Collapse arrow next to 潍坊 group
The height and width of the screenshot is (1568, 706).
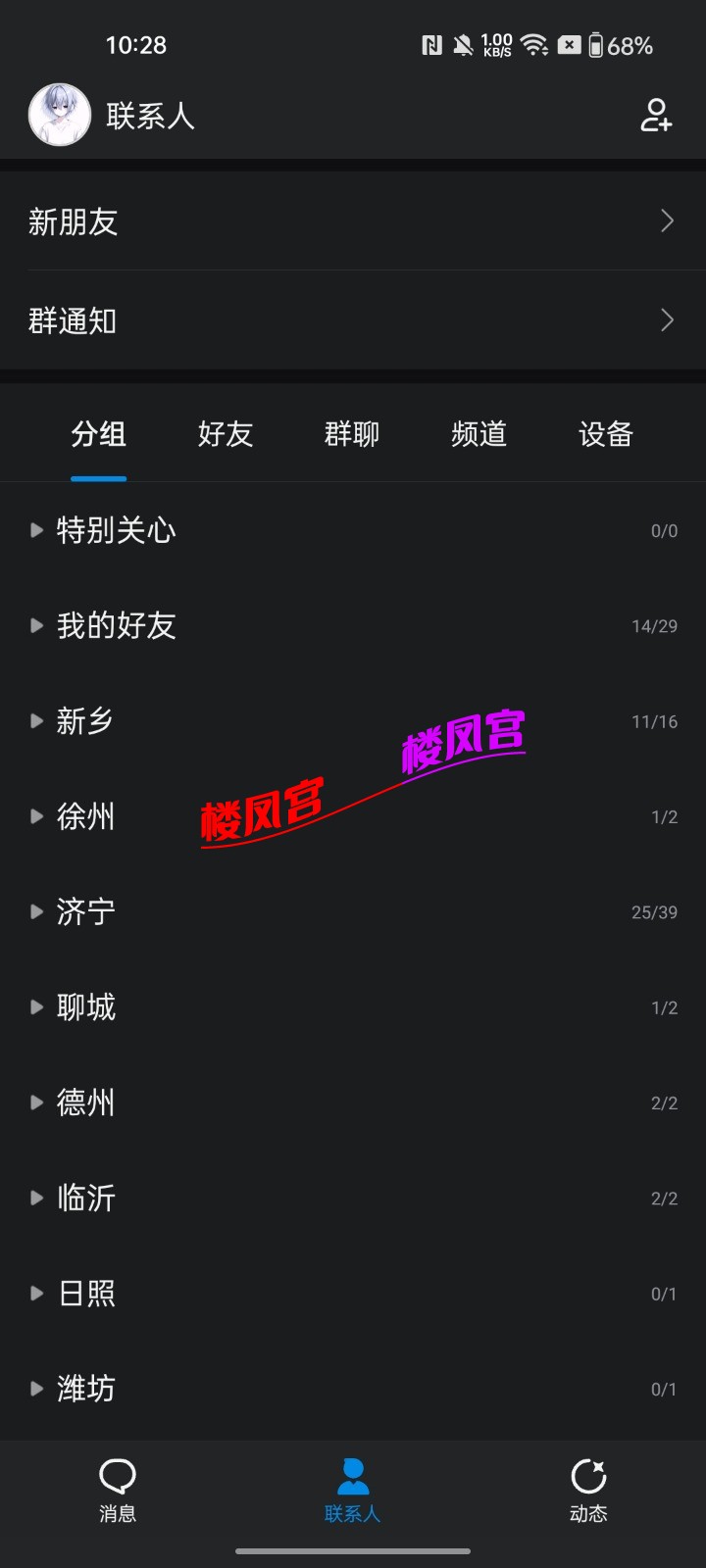35,1388
